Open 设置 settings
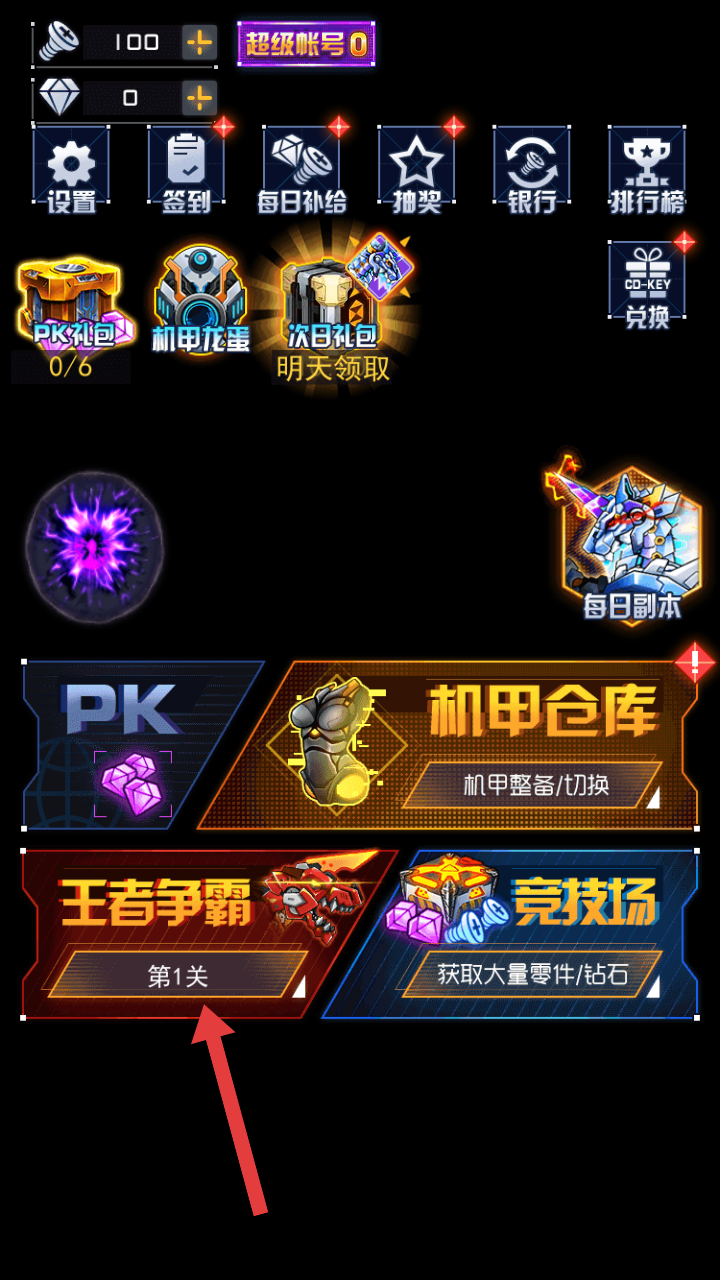The height and width of the screenshot is (1280, 720). pyautogui.click(x=71, y=170)
